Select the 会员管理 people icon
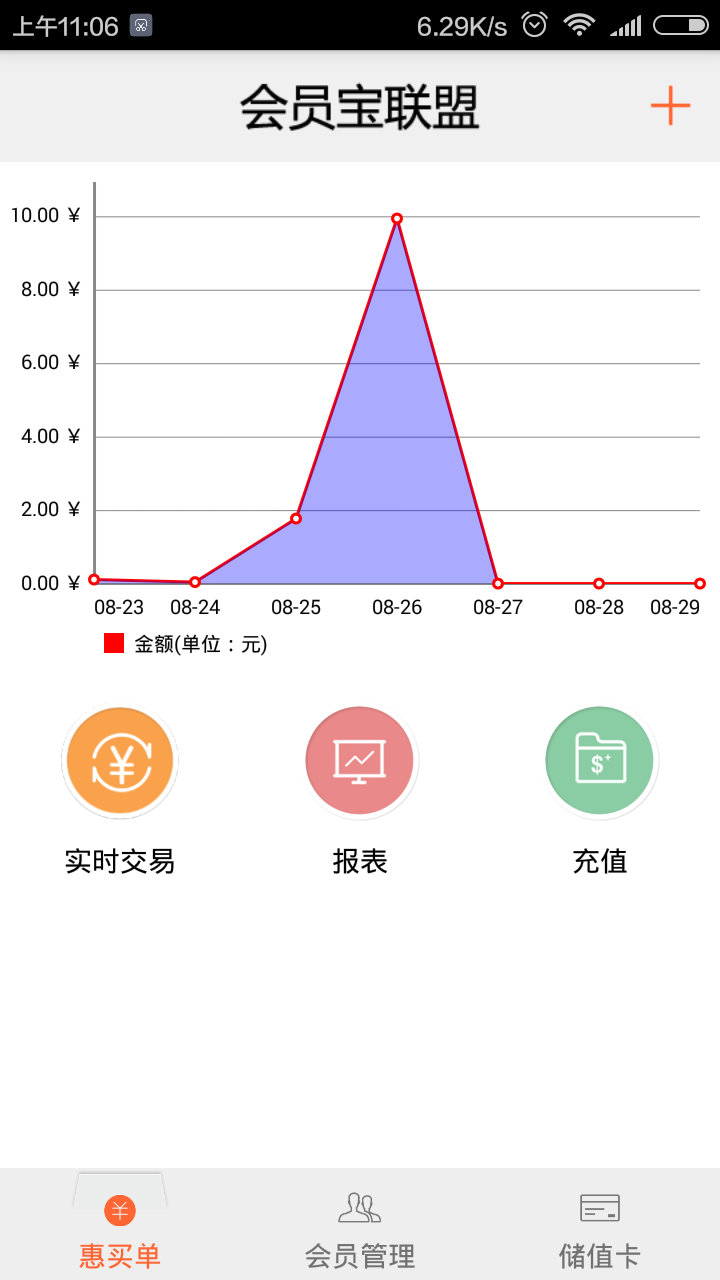Viewport: 720px width, 1280px height. 360,1207
